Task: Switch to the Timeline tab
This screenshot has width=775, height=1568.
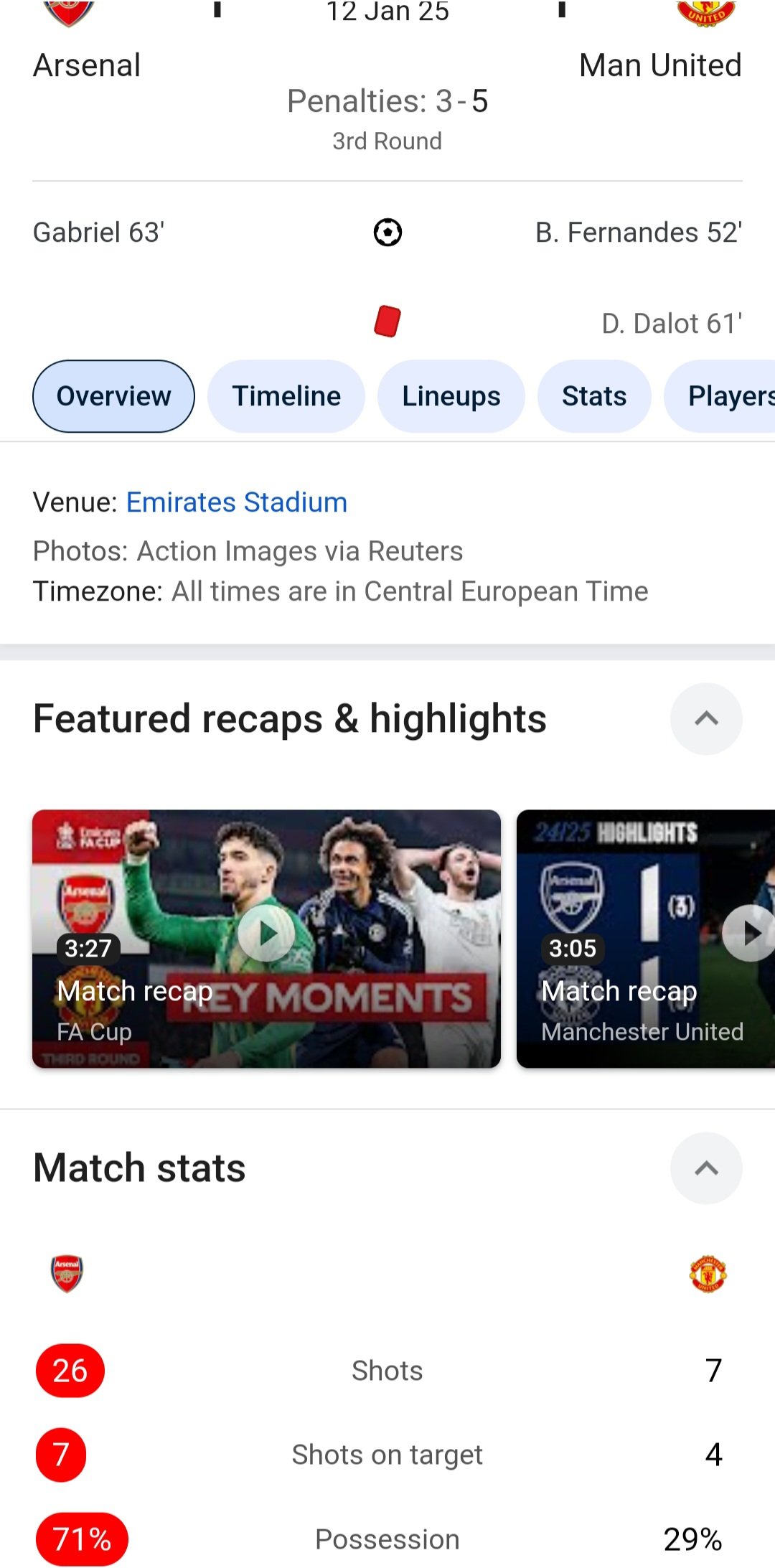Action: [x=286, y=396]
